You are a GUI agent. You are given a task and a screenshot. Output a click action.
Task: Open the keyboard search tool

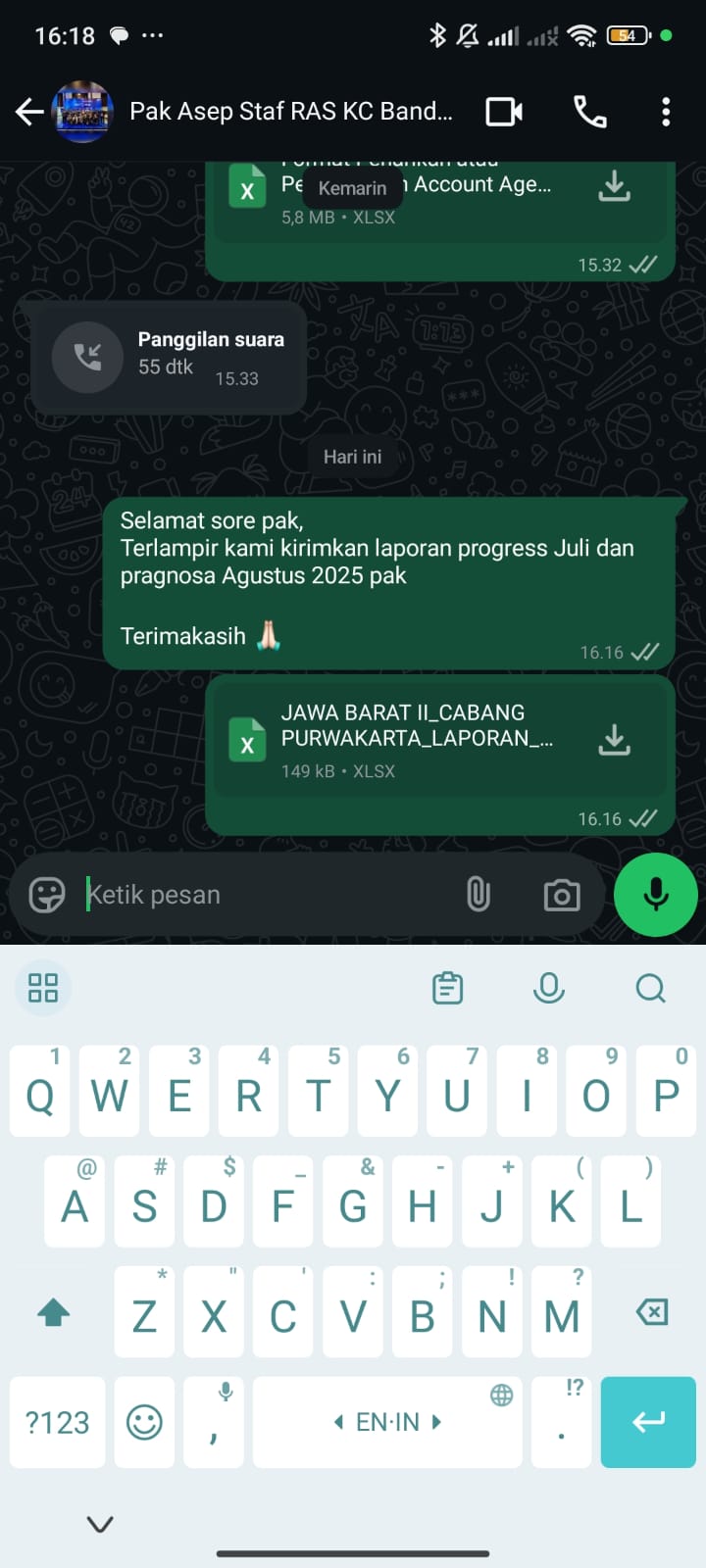650,988
